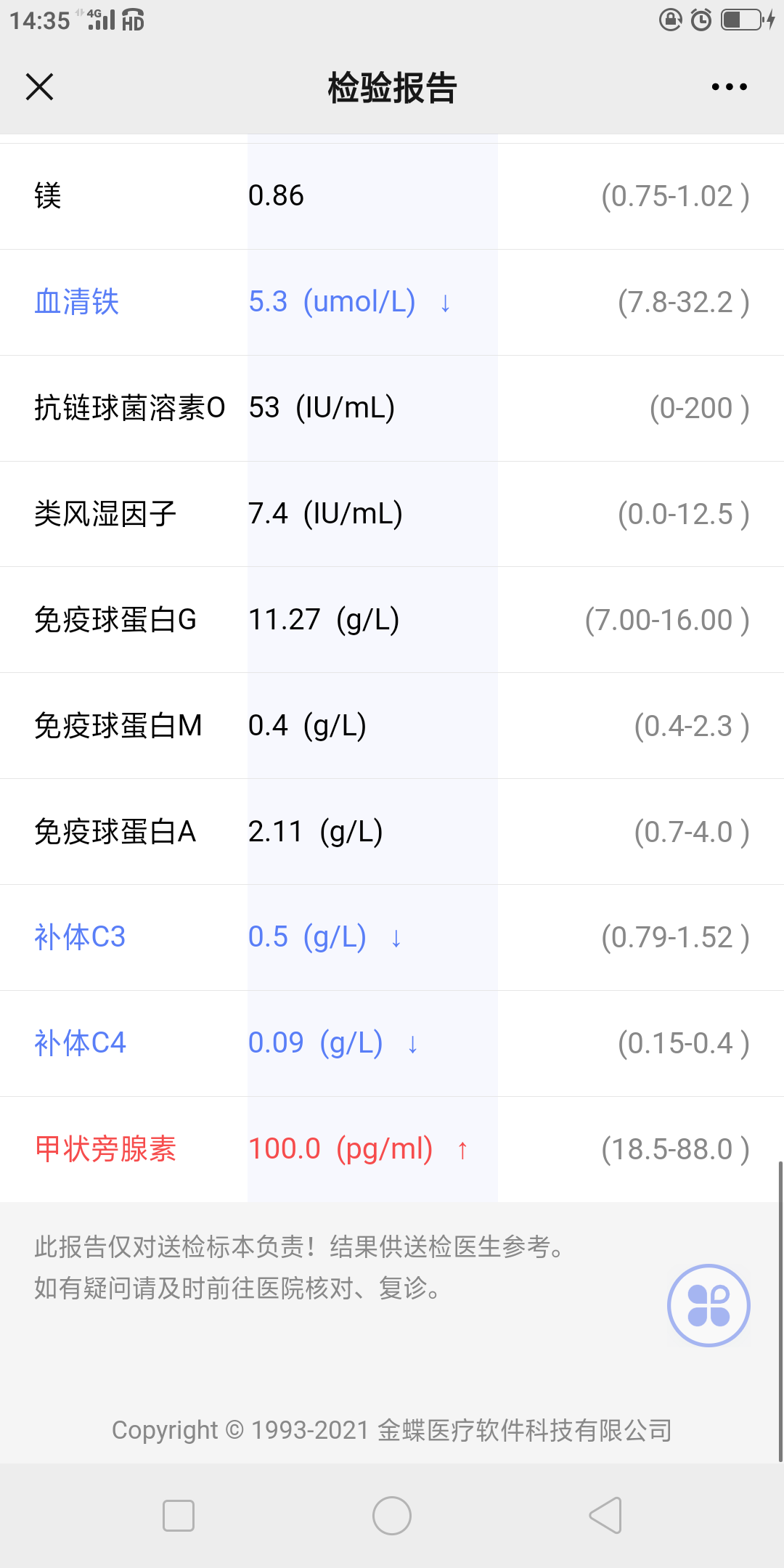Image resolution: width=784 pixels, height=1568 pixels.
Task: Expand the 类风湿因子 result row
Action: coord(392,514)
